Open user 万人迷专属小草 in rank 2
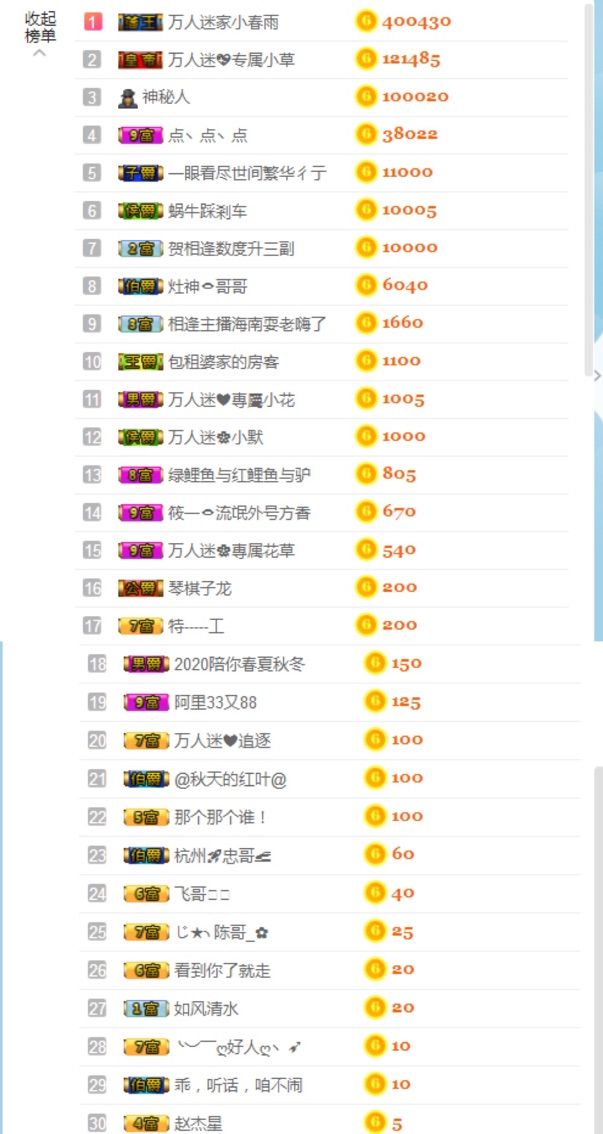Screen dimensions: 603x1134 [230, 60]
